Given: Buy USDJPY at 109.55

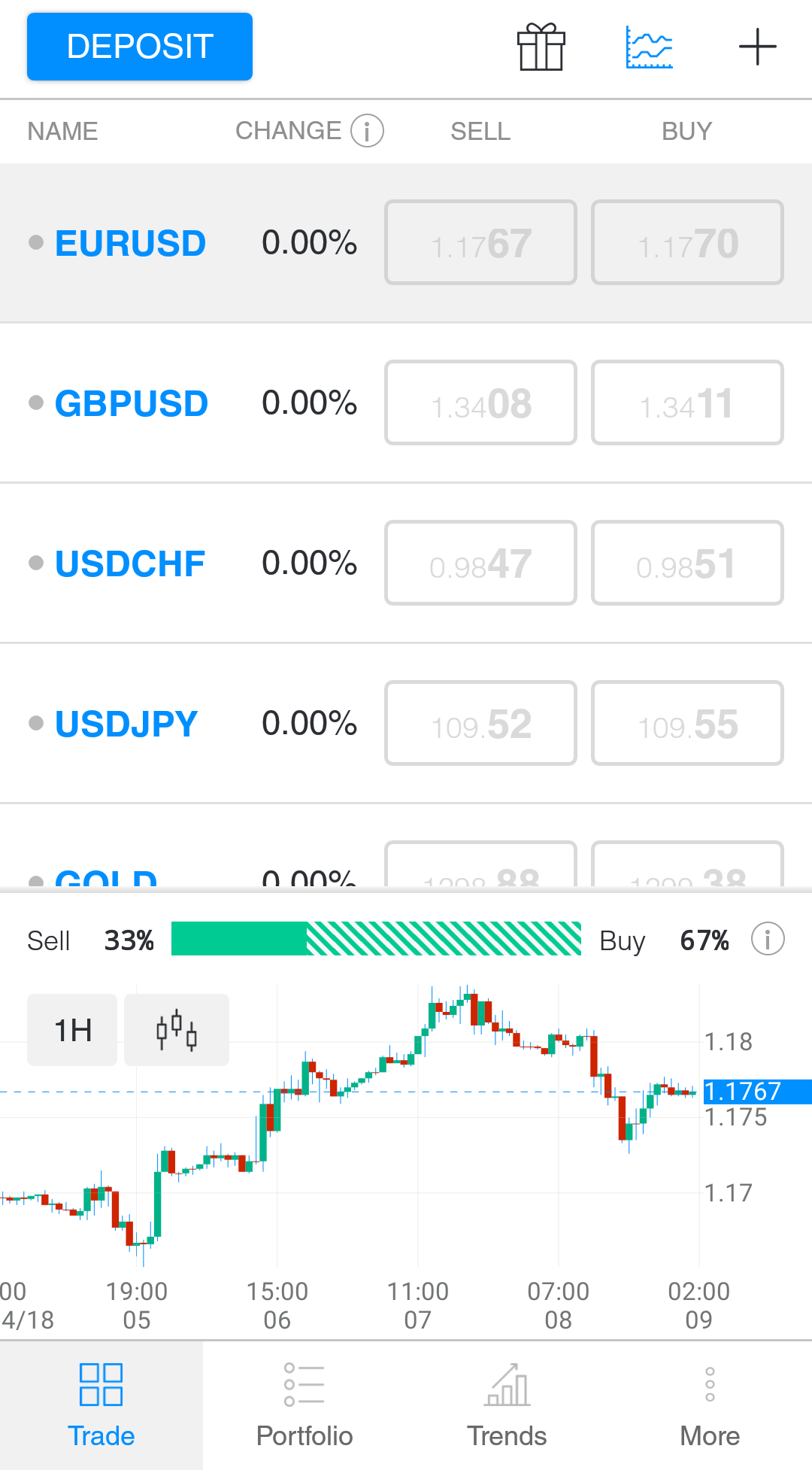Looking at the screenshot, I should click(x=687, y=724).
